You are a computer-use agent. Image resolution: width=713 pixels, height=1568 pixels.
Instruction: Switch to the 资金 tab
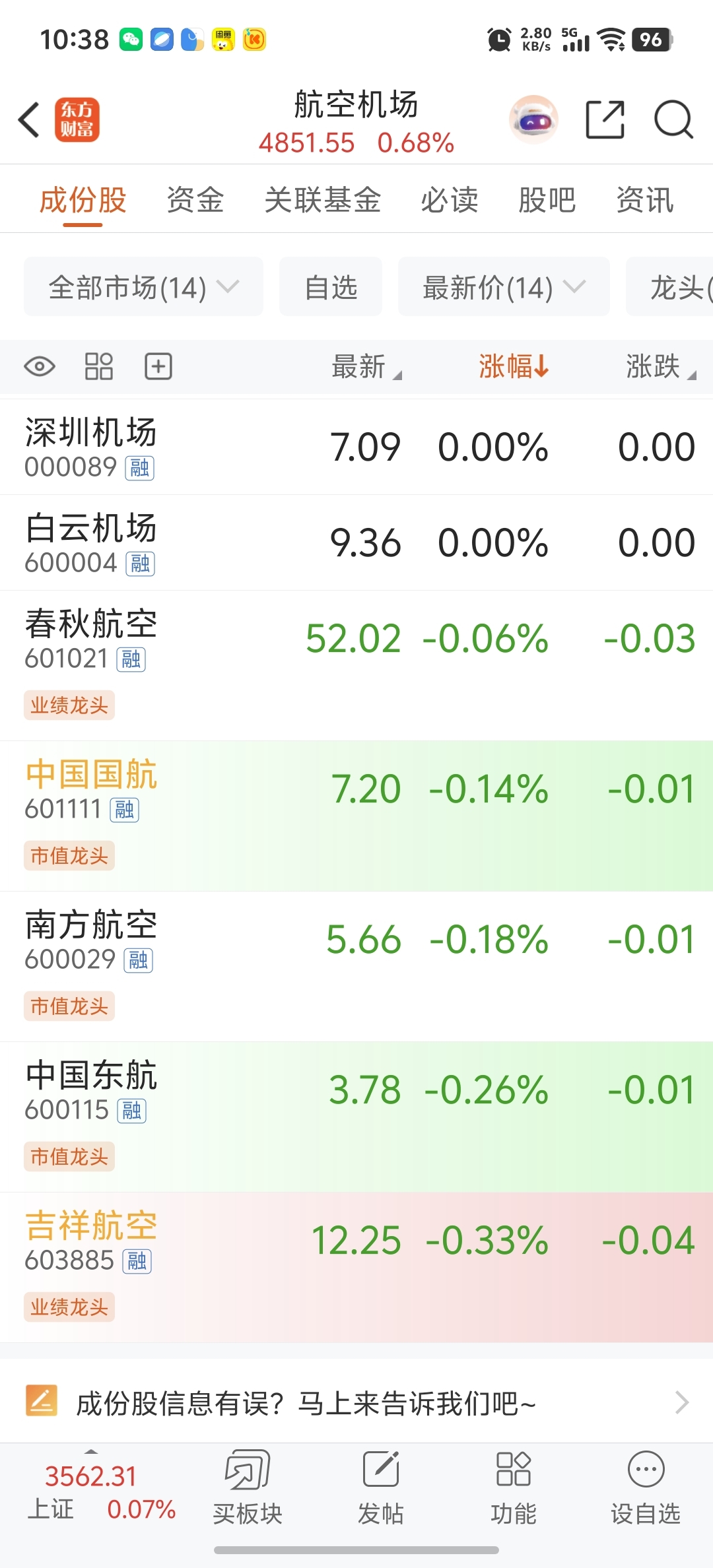point(195,200)
